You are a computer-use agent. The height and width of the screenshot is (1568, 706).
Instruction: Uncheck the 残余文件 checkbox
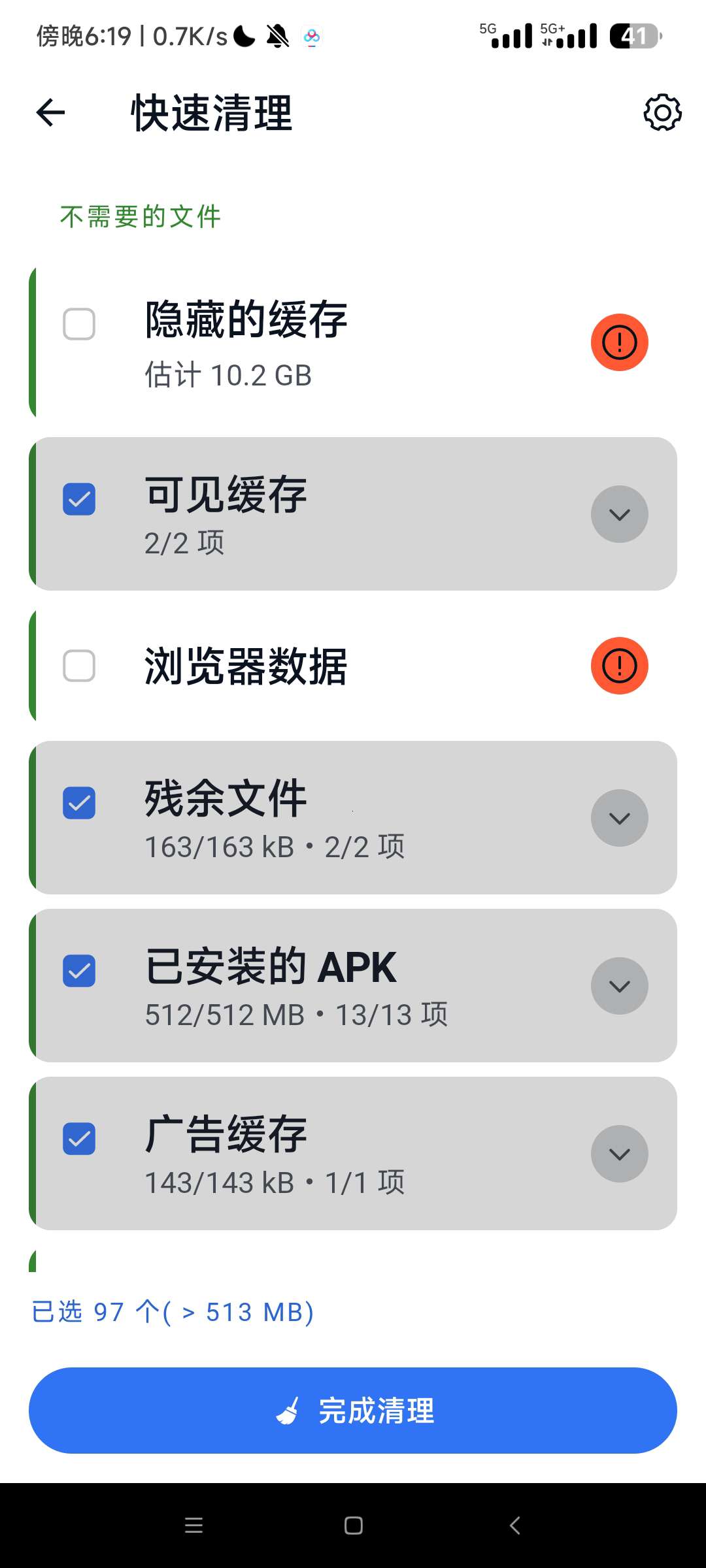tap(79, 803)
